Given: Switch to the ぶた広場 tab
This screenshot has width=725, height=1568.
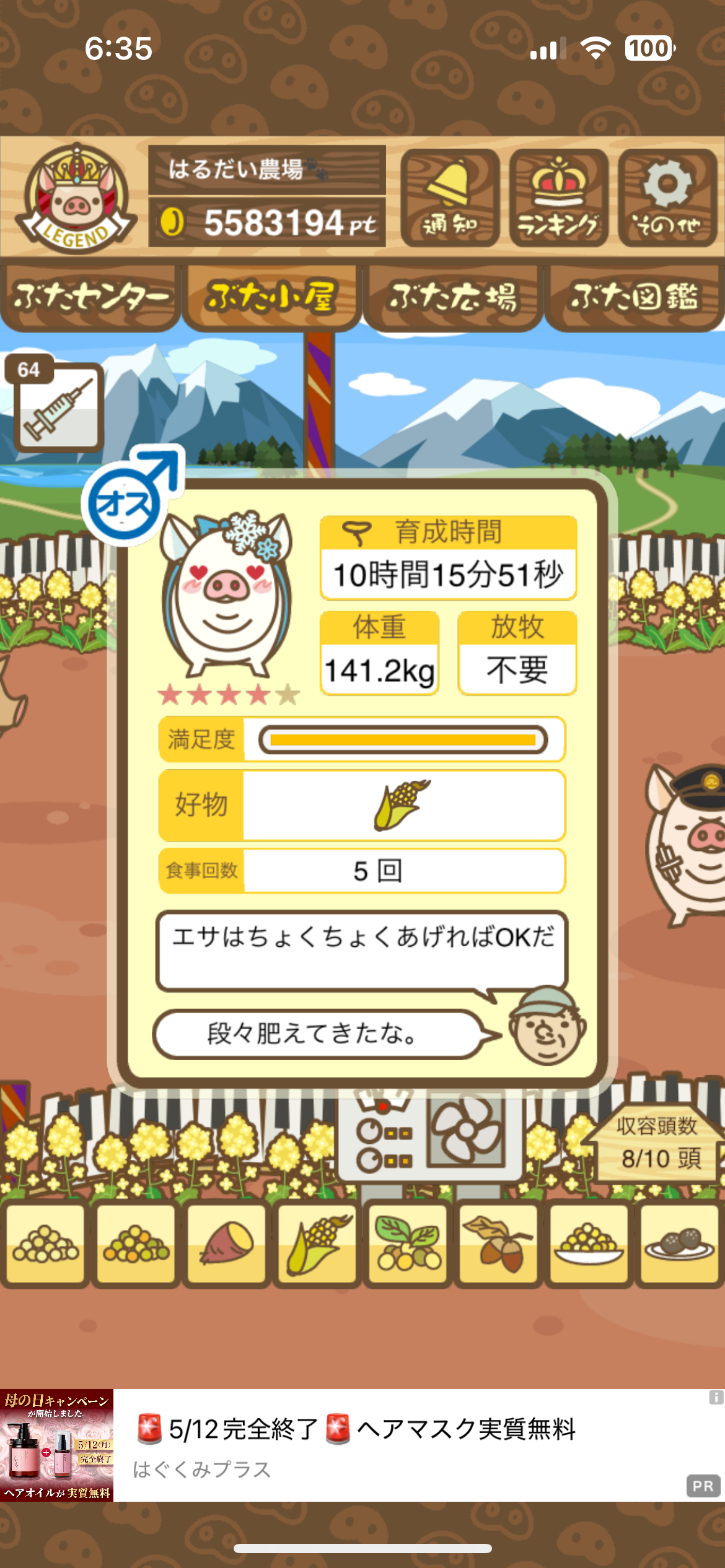Looking at the screenshot, I should click(453, 297).
